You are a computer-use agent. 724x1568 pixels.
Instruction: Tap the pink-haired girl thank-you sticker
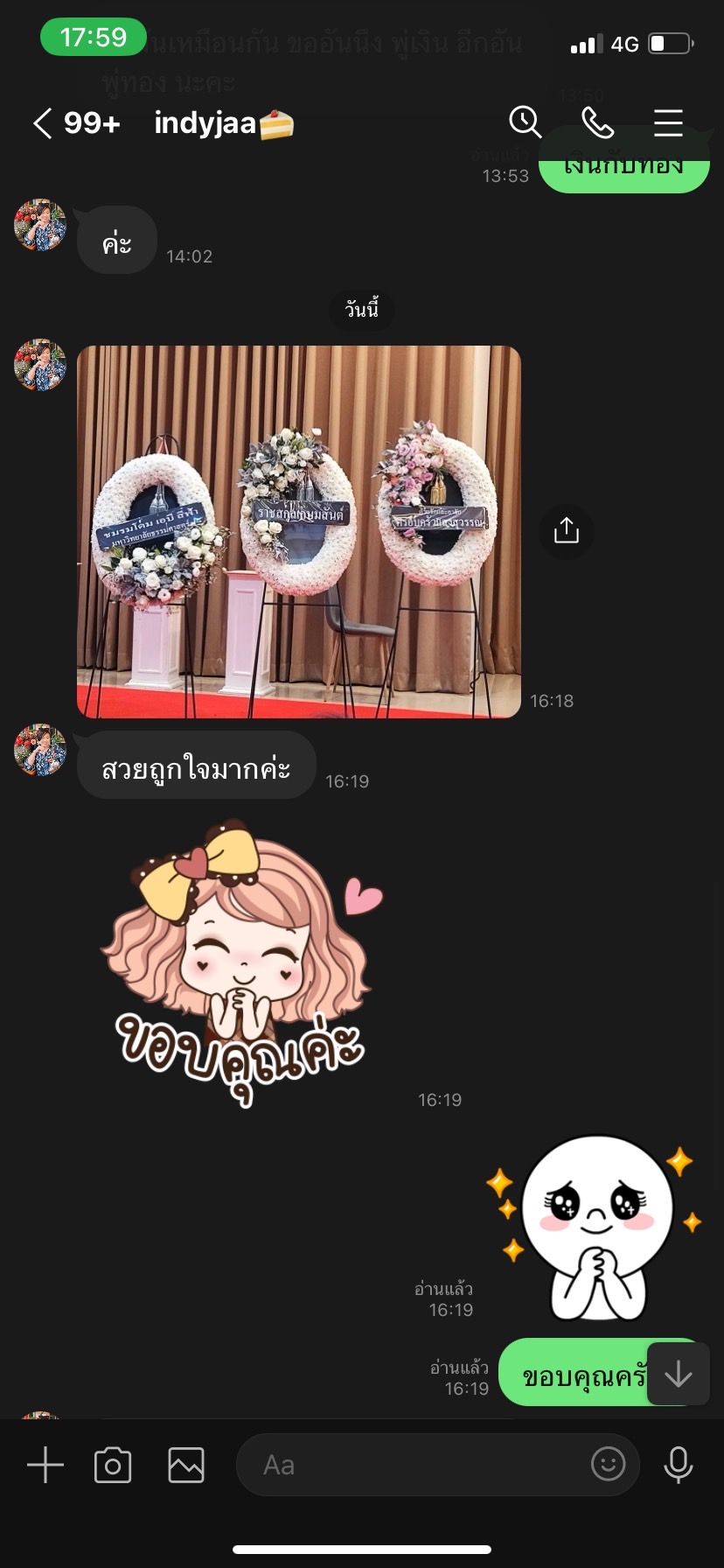[x=240, y=962]
